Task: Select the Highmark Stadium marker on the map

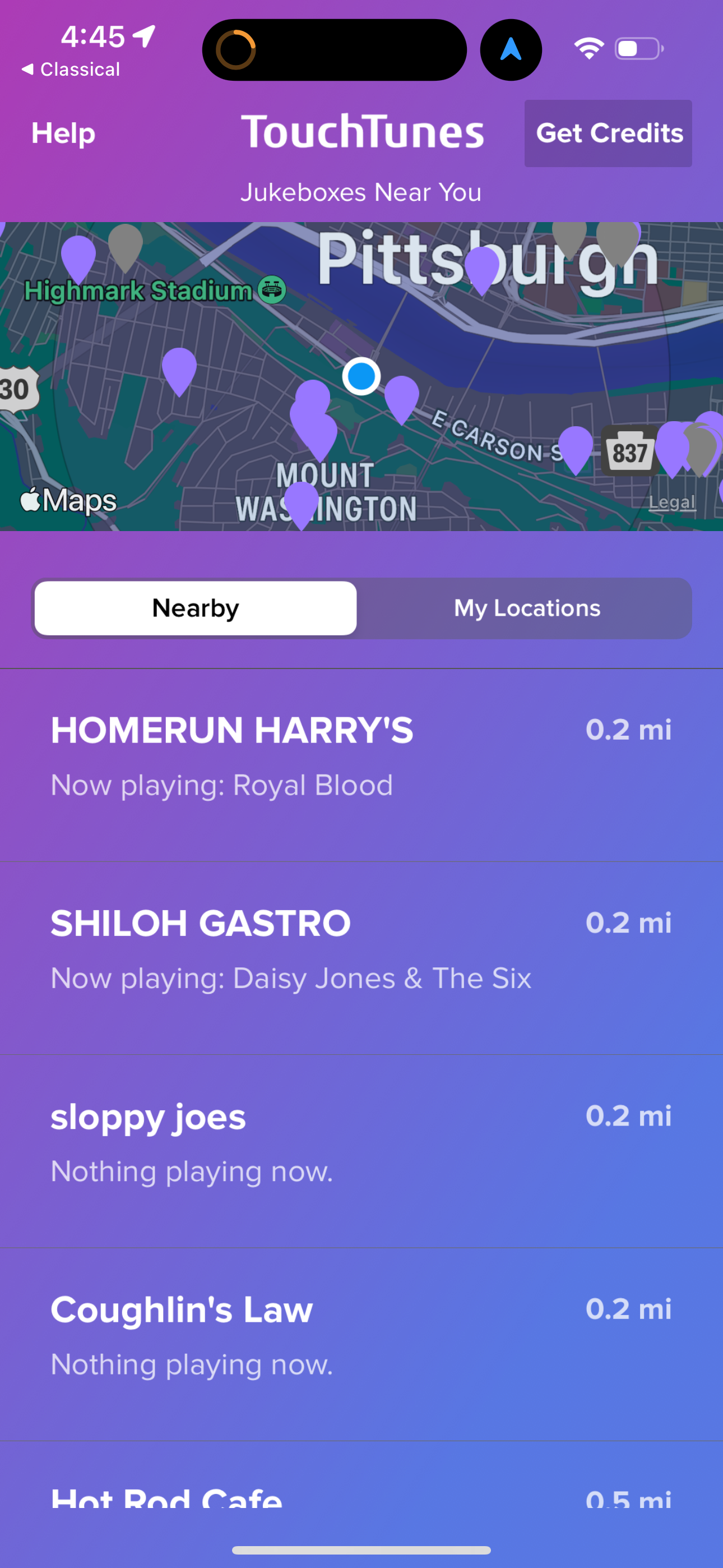Action: 272,290
